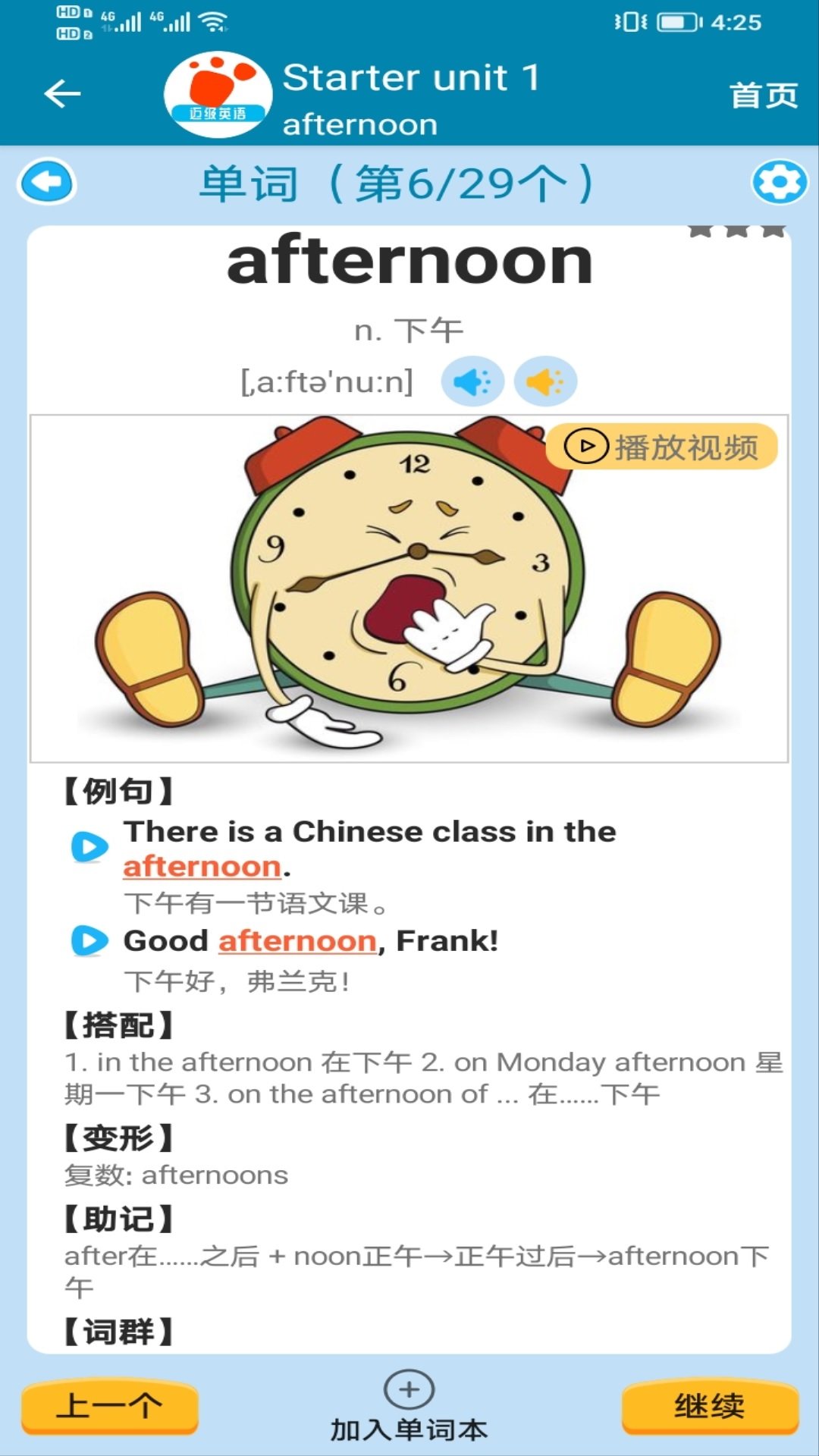Tap 继续 to continue to next word
Viewport: 819px width, 1456px height.
click(711, 1407)
